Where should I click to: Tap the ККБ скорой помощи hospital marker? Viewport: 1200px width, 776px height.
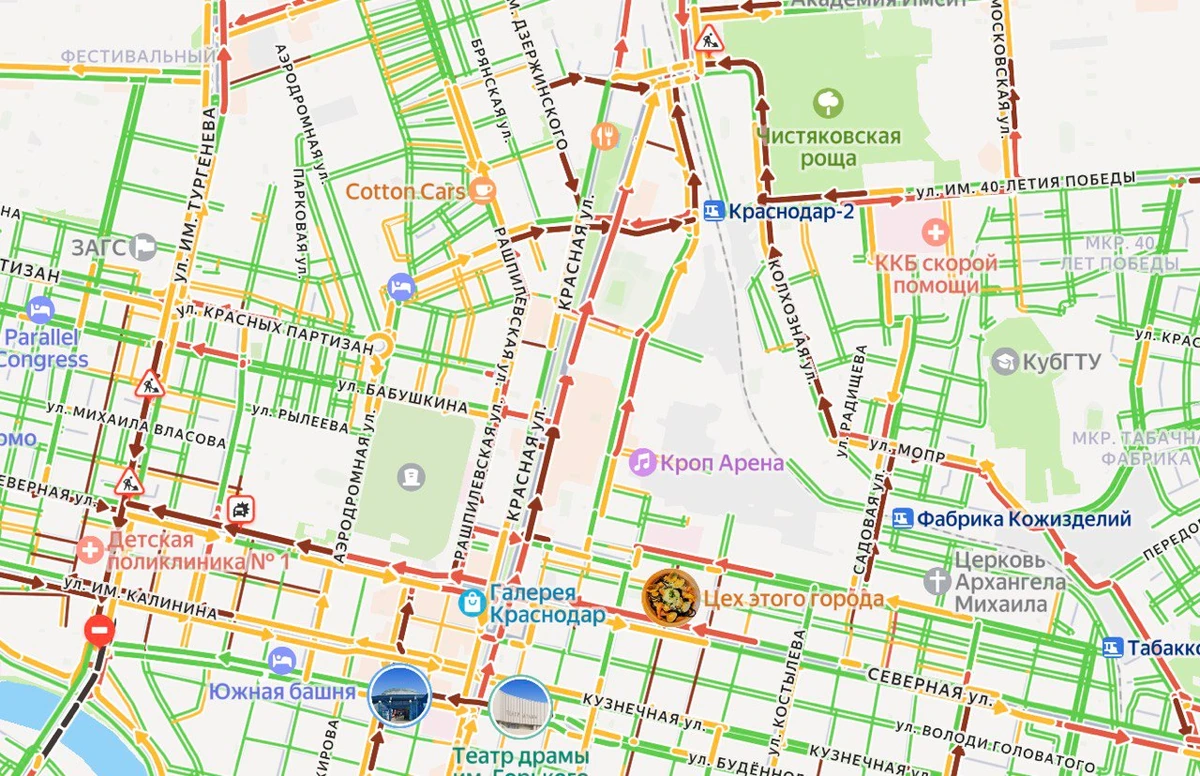(x=936, y=234)
